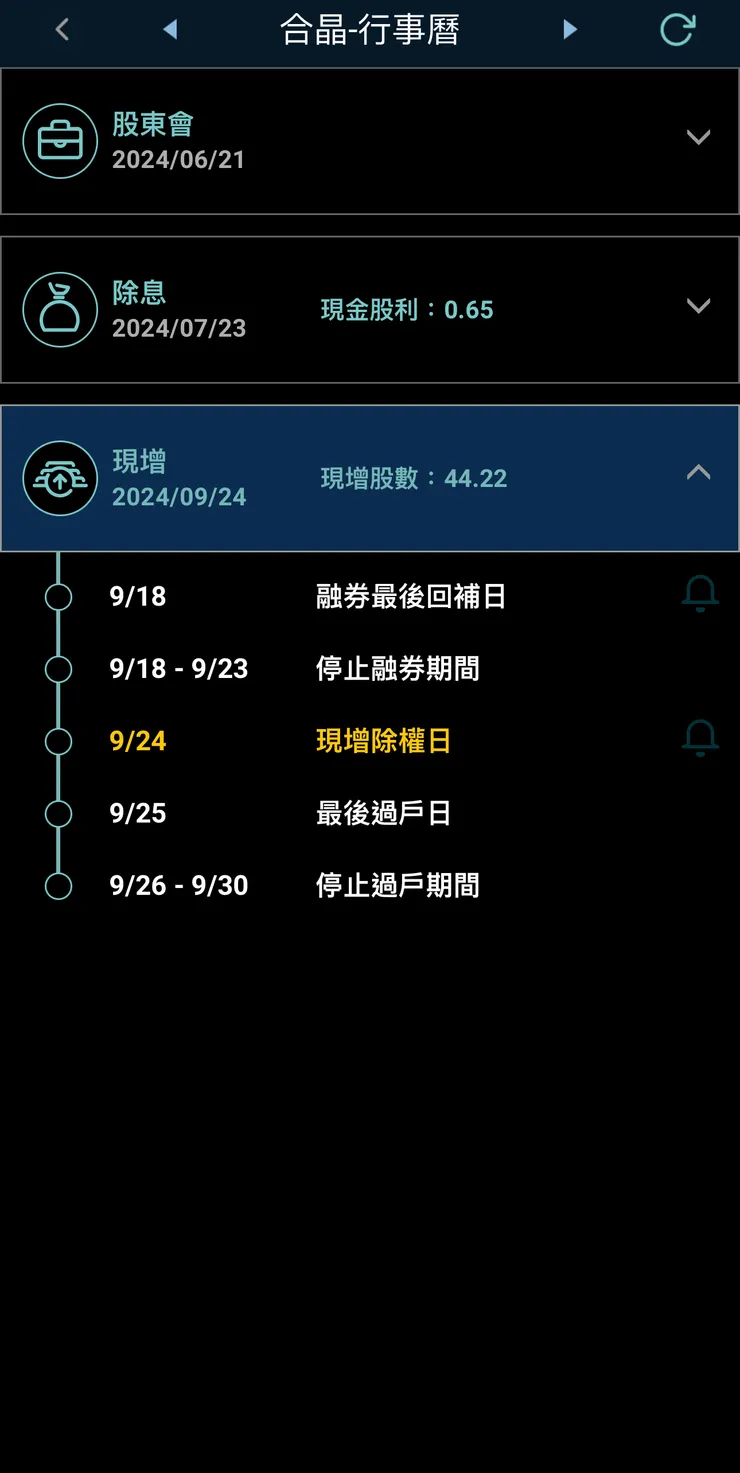Click the briefcase icon next to 股東會
This screenshot has height=1473, width=740.
pyautogui.click(x=60, y=140)
